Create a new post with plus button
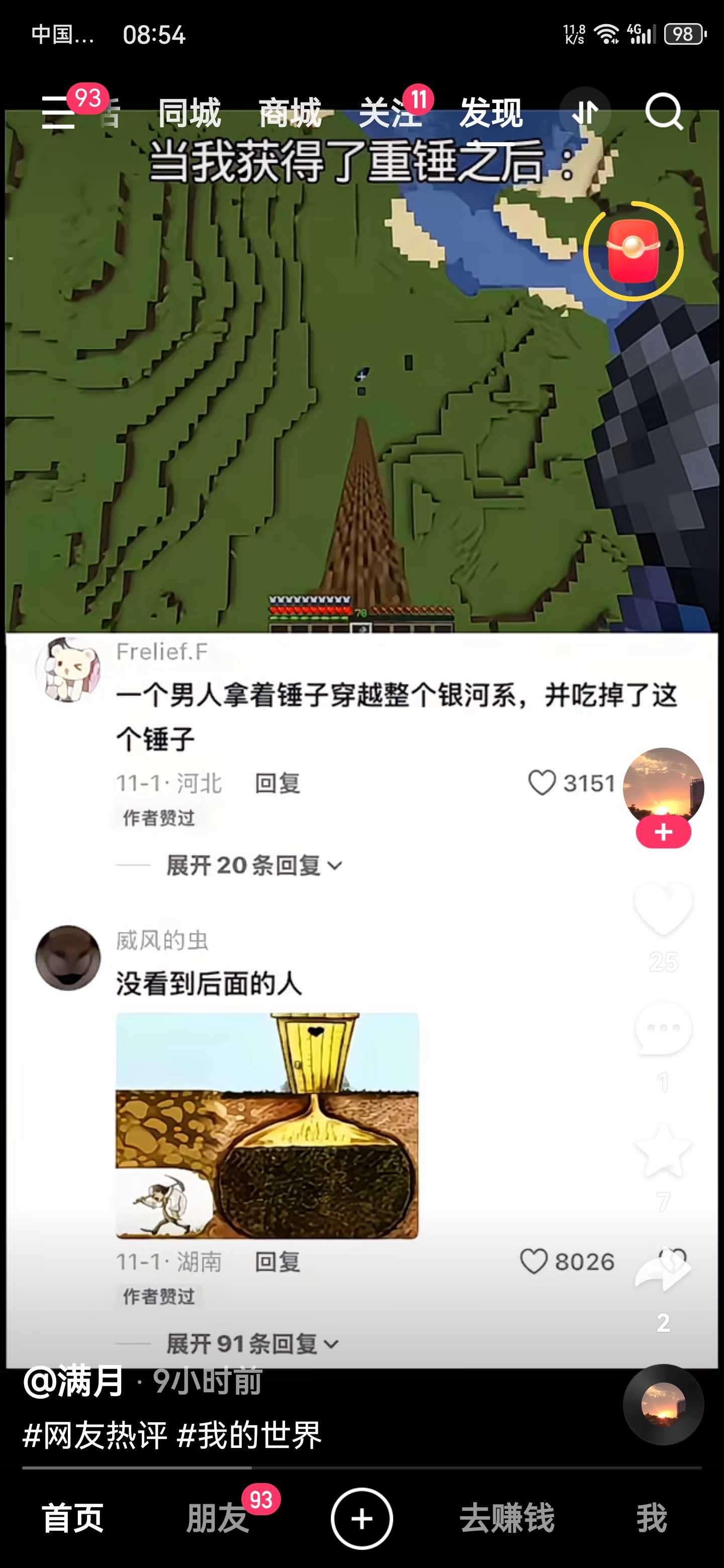Image resolution: width=724 pixels, height=1568 pixels. coord(361,1518)
